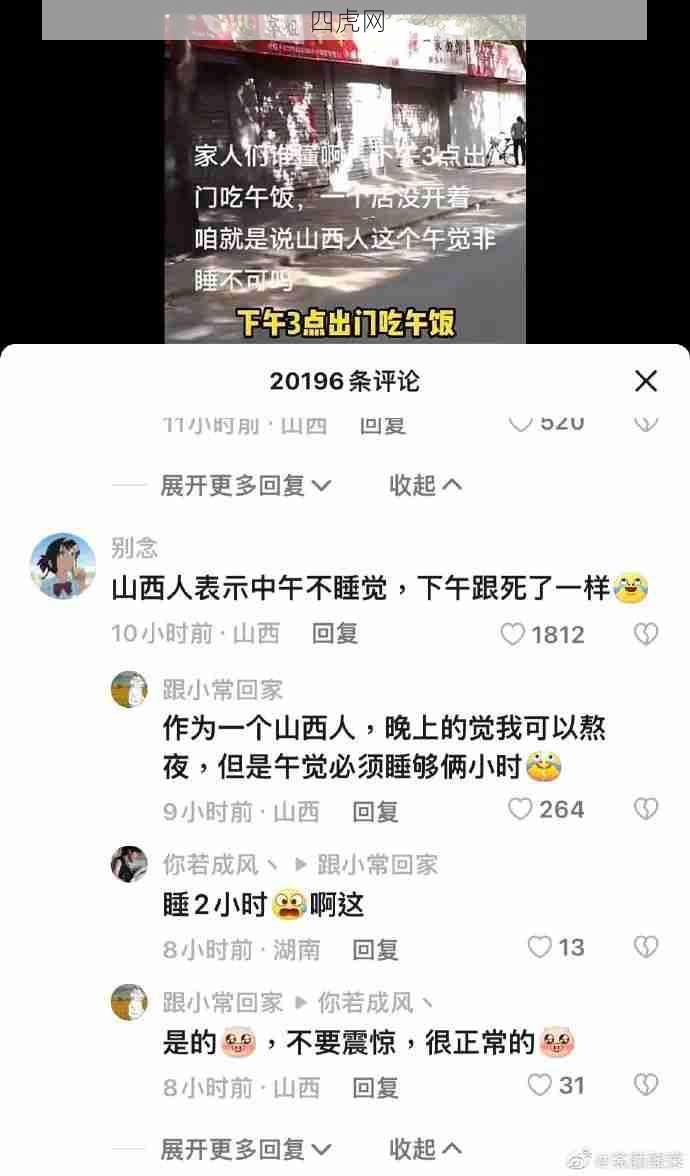Open 你若成风's avatar
Screen dimensions: 690x1176
pos(130,864)
